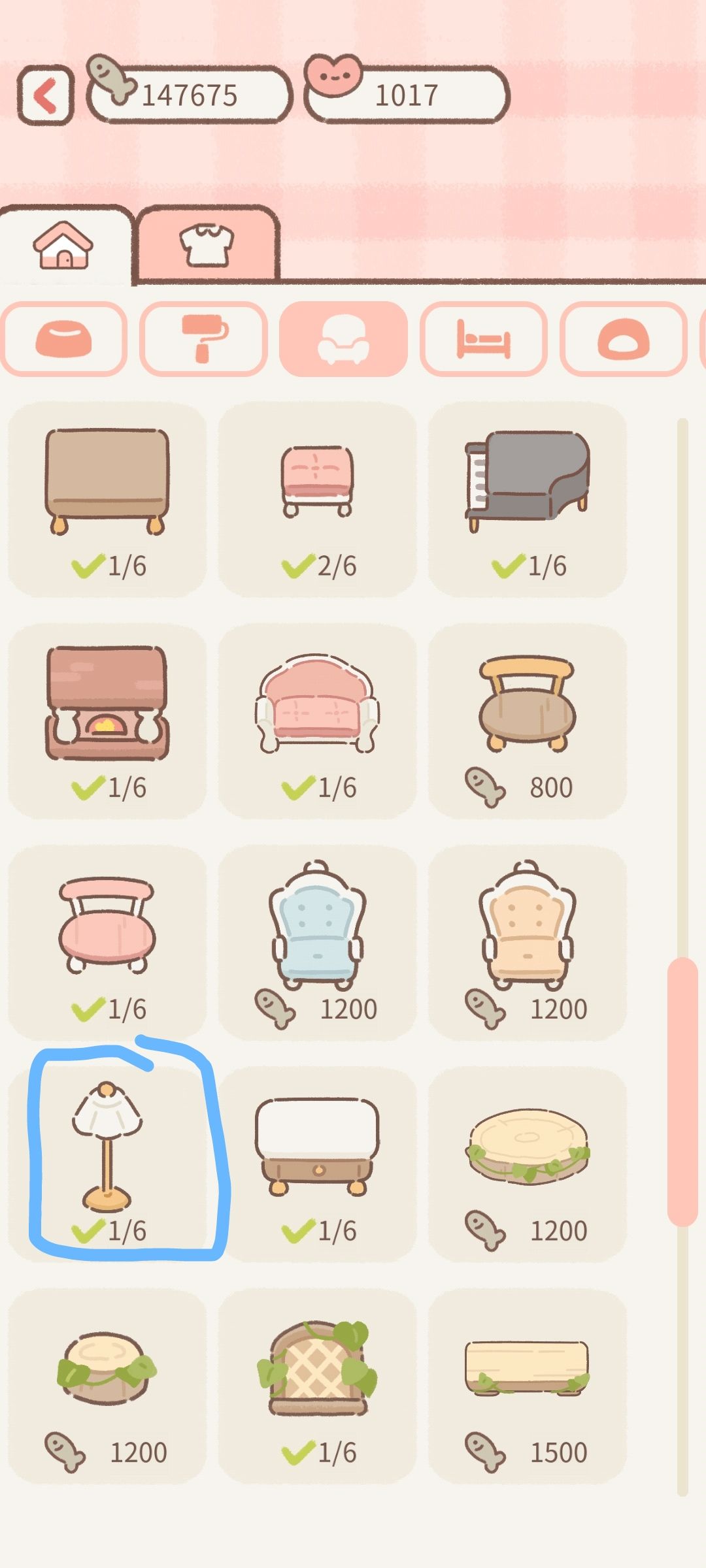Open the paint roller decoration category

(x=206, y=340)
